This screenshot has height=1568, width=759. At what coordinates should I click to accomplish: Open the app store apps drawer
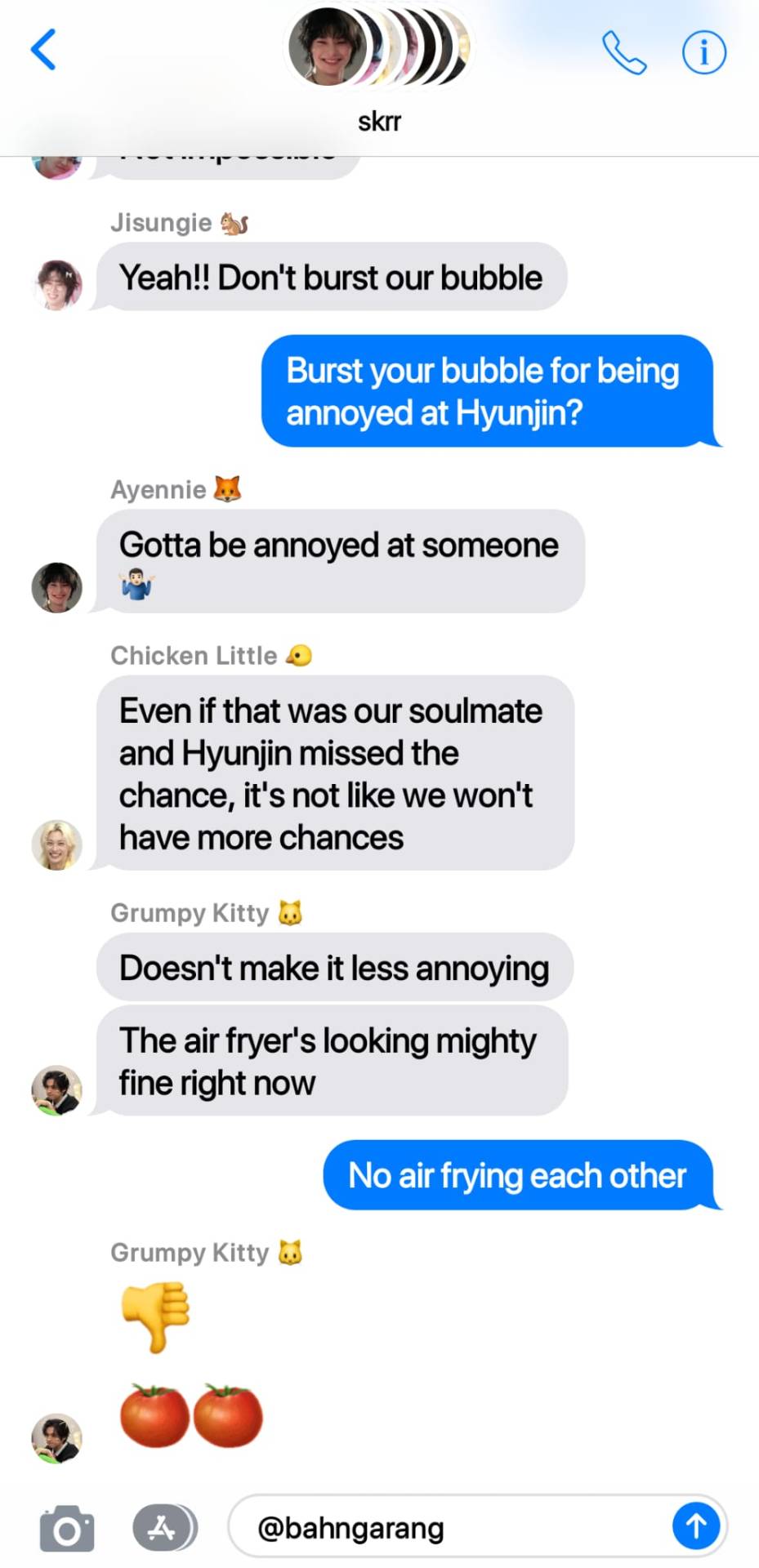click(x=163, y=1527)
